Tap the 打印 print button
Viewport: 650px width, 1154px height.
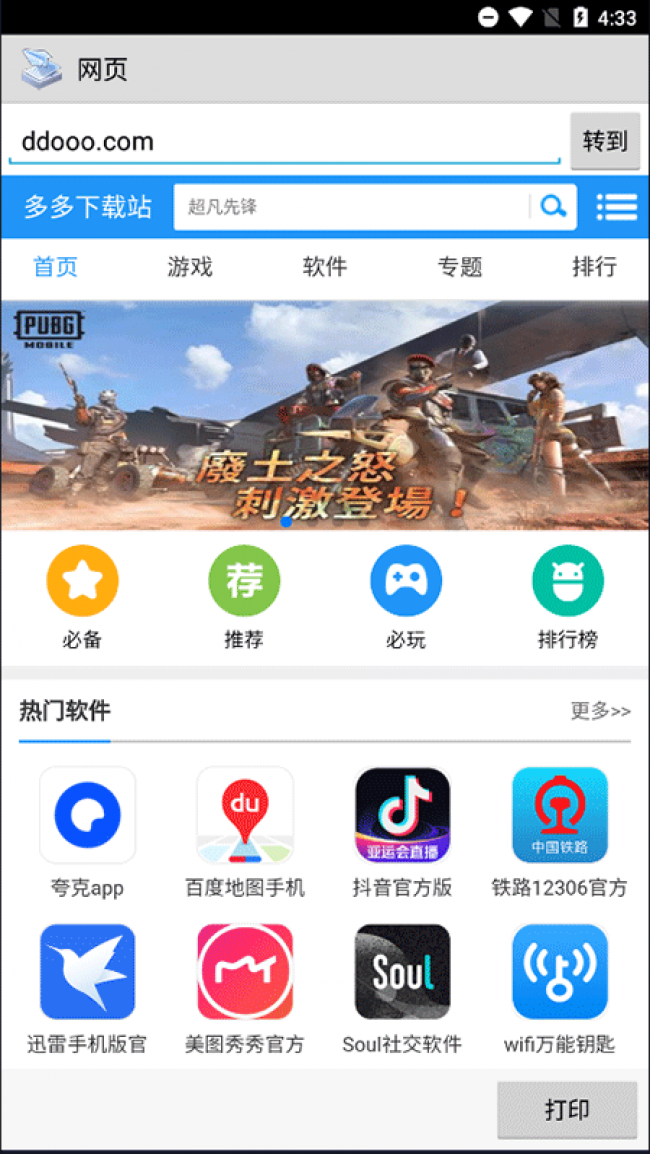(567, 1109)
